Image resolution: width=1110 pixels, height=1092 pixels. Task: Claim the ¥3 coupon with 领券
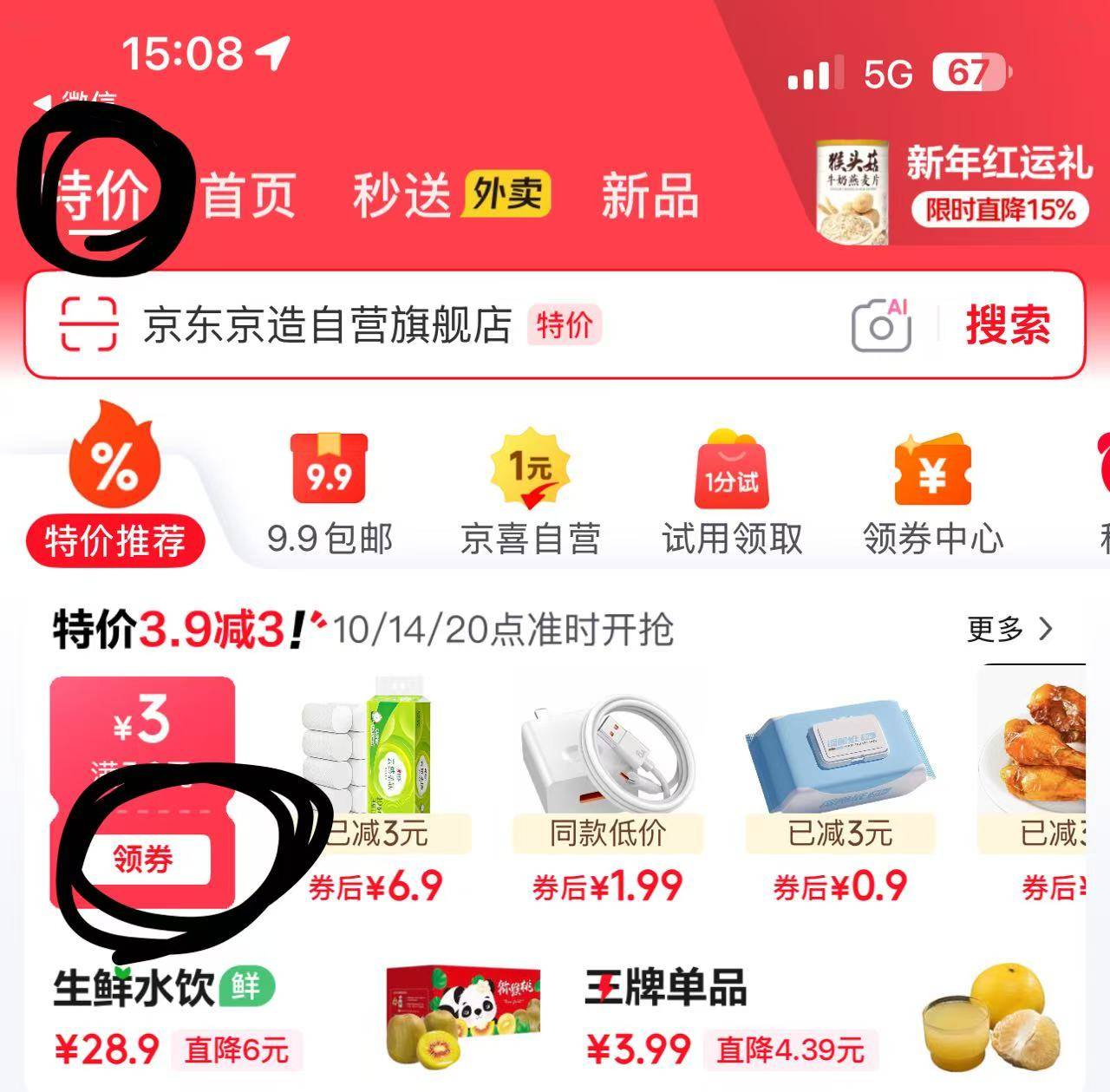(143, 860)
